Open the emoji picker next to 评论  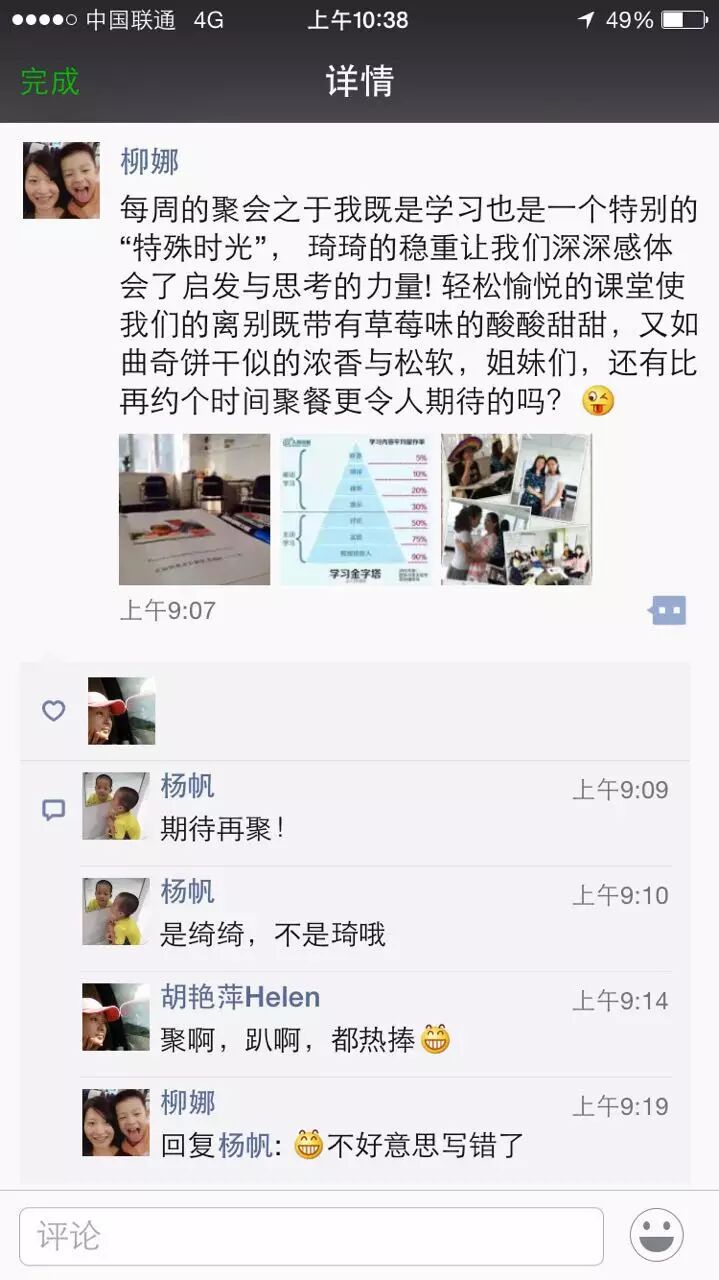coord(656,1235)
